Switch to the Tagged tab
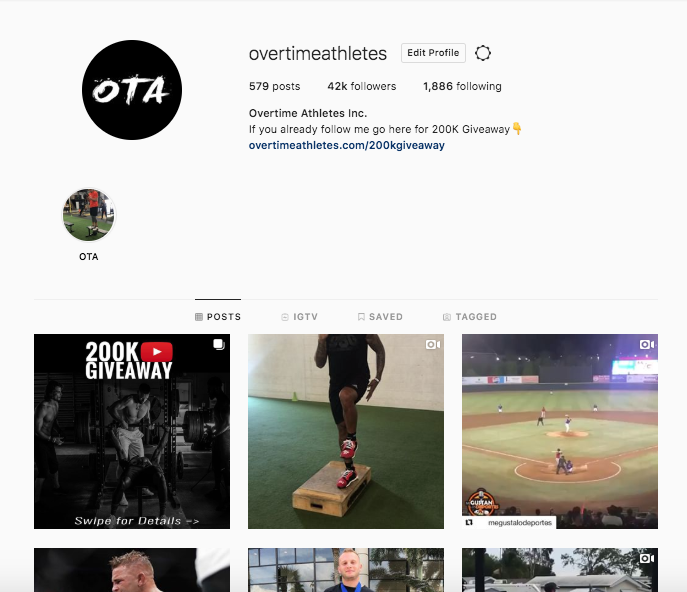The image size is (687, 592). [469, 317]
